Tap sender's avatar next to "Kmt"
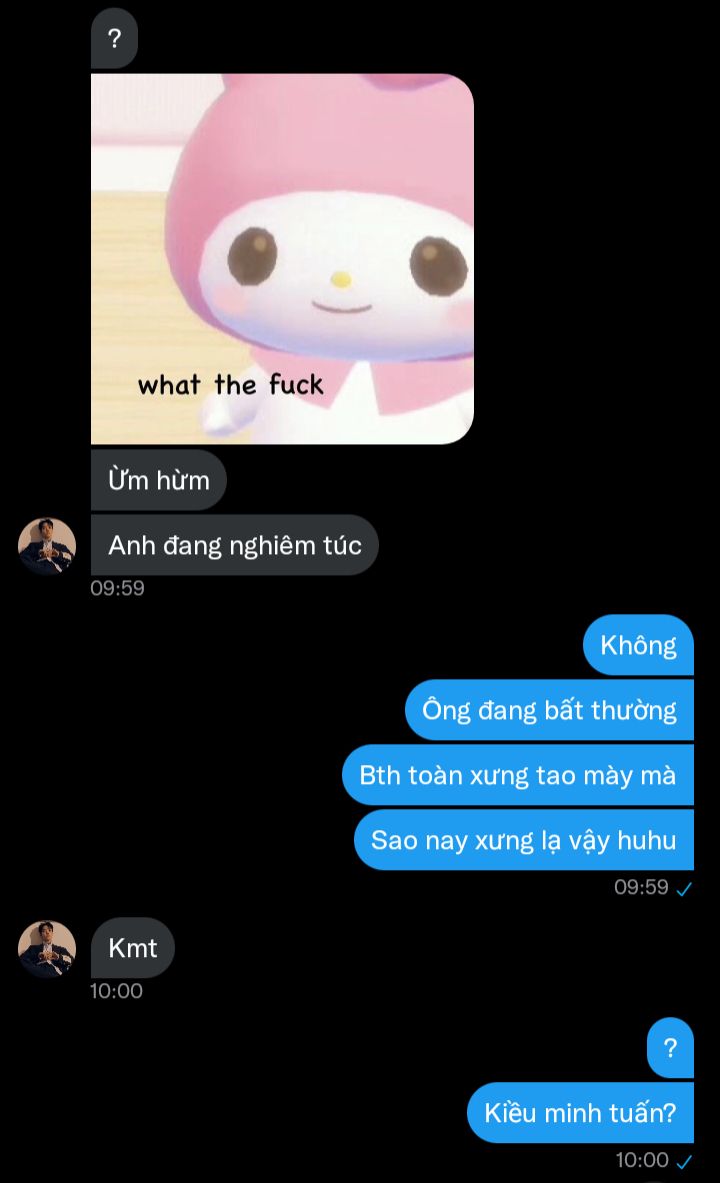The width and height of the screenshot is (720, 1183). coord(47,949)
